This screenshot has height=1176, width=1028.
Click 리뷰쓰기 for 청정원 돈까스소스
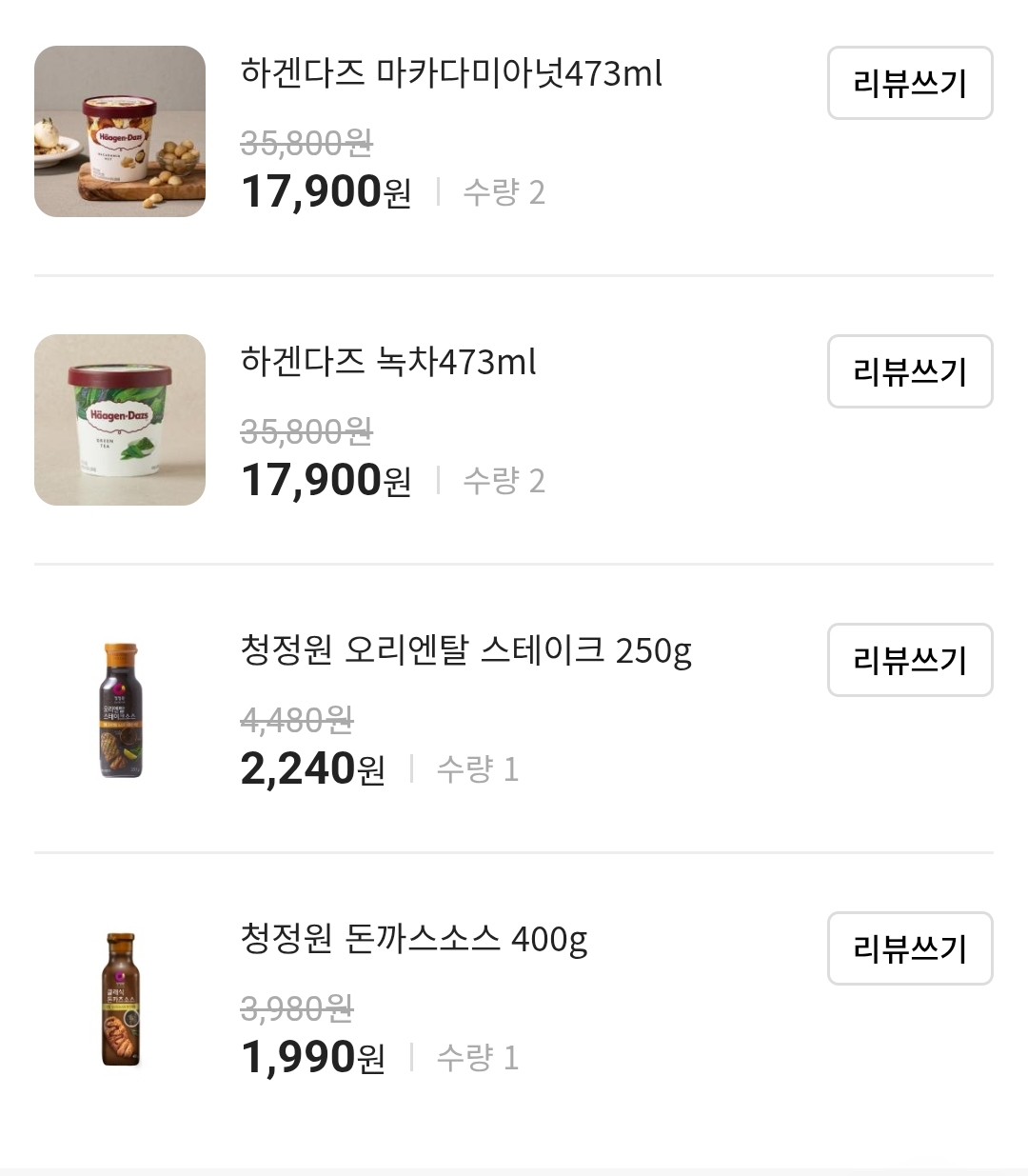click(909, 948)
